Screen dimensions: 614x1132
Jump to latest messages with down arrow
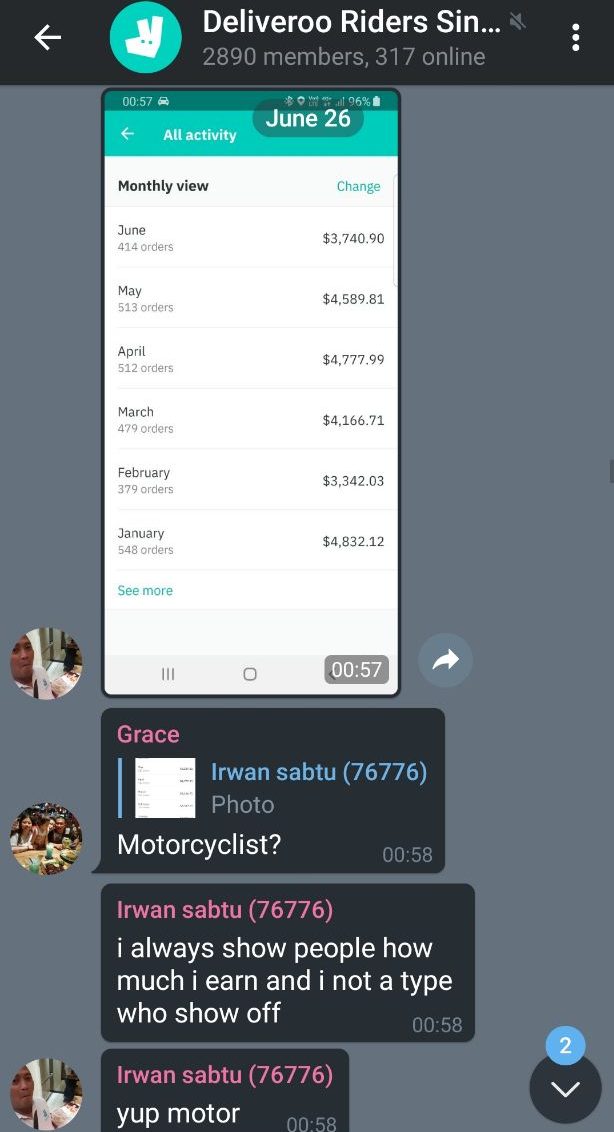[566, 1089]
